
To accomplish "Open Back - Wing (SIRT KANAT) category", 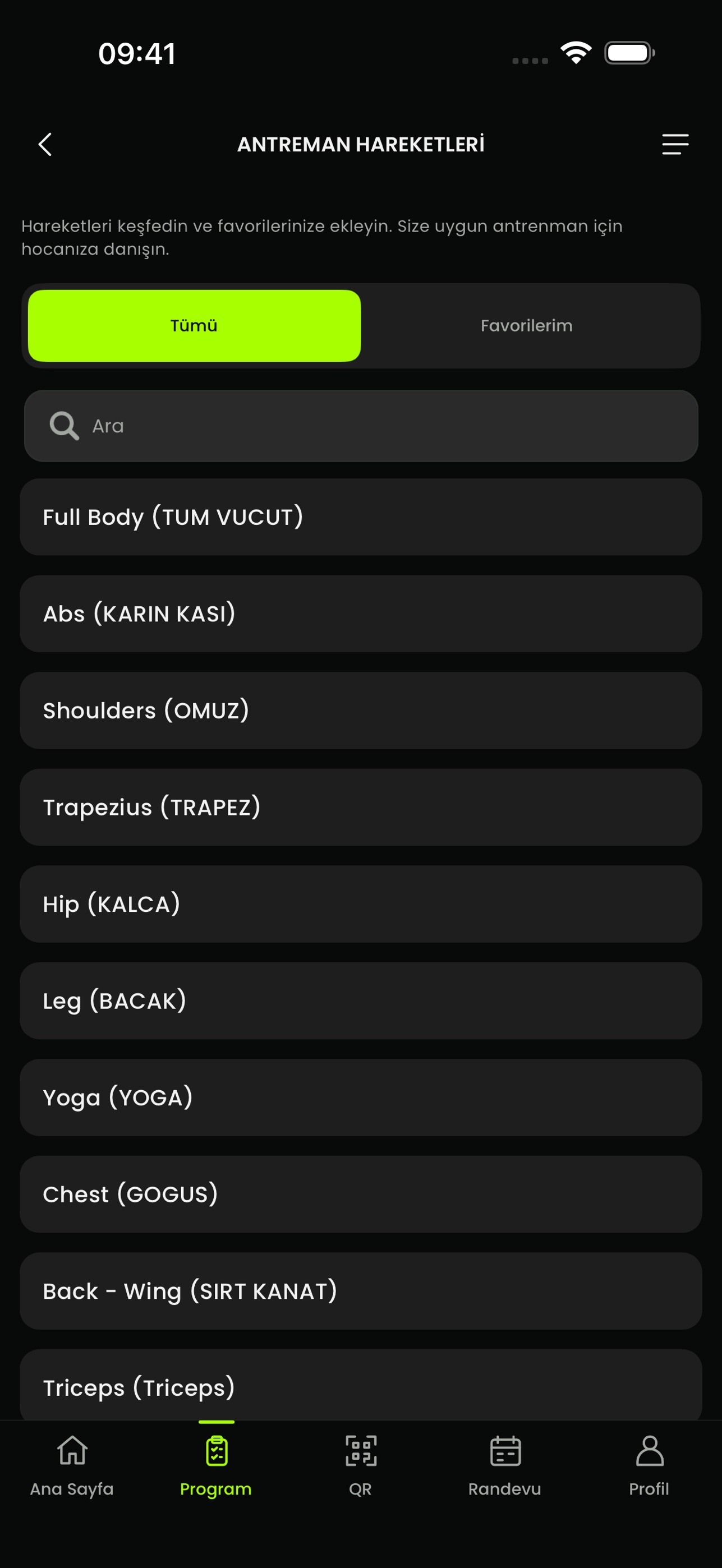I will [x=361, y=1291].
